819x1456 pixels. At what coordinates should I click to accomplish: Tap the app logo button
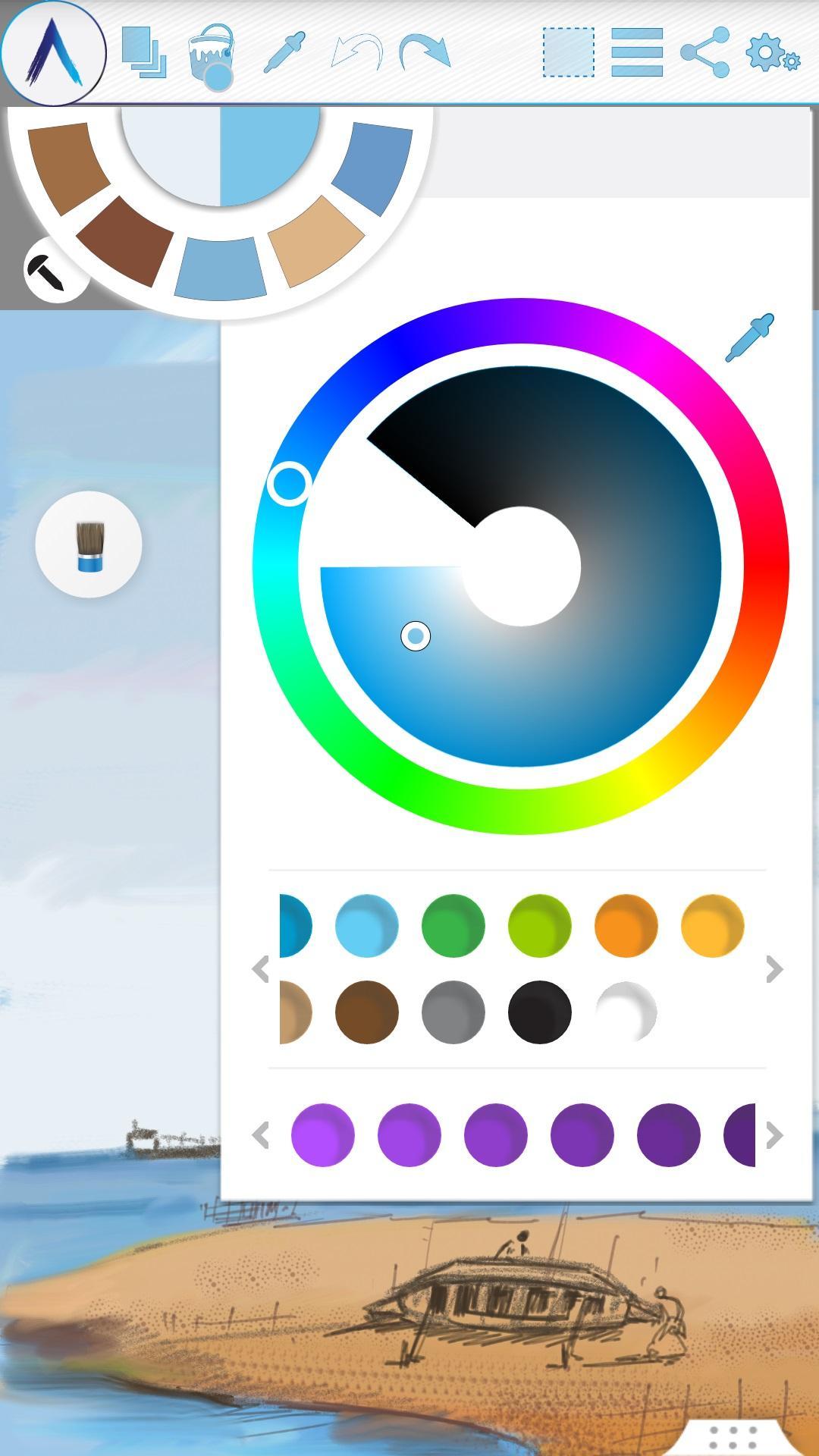[53, 53]
